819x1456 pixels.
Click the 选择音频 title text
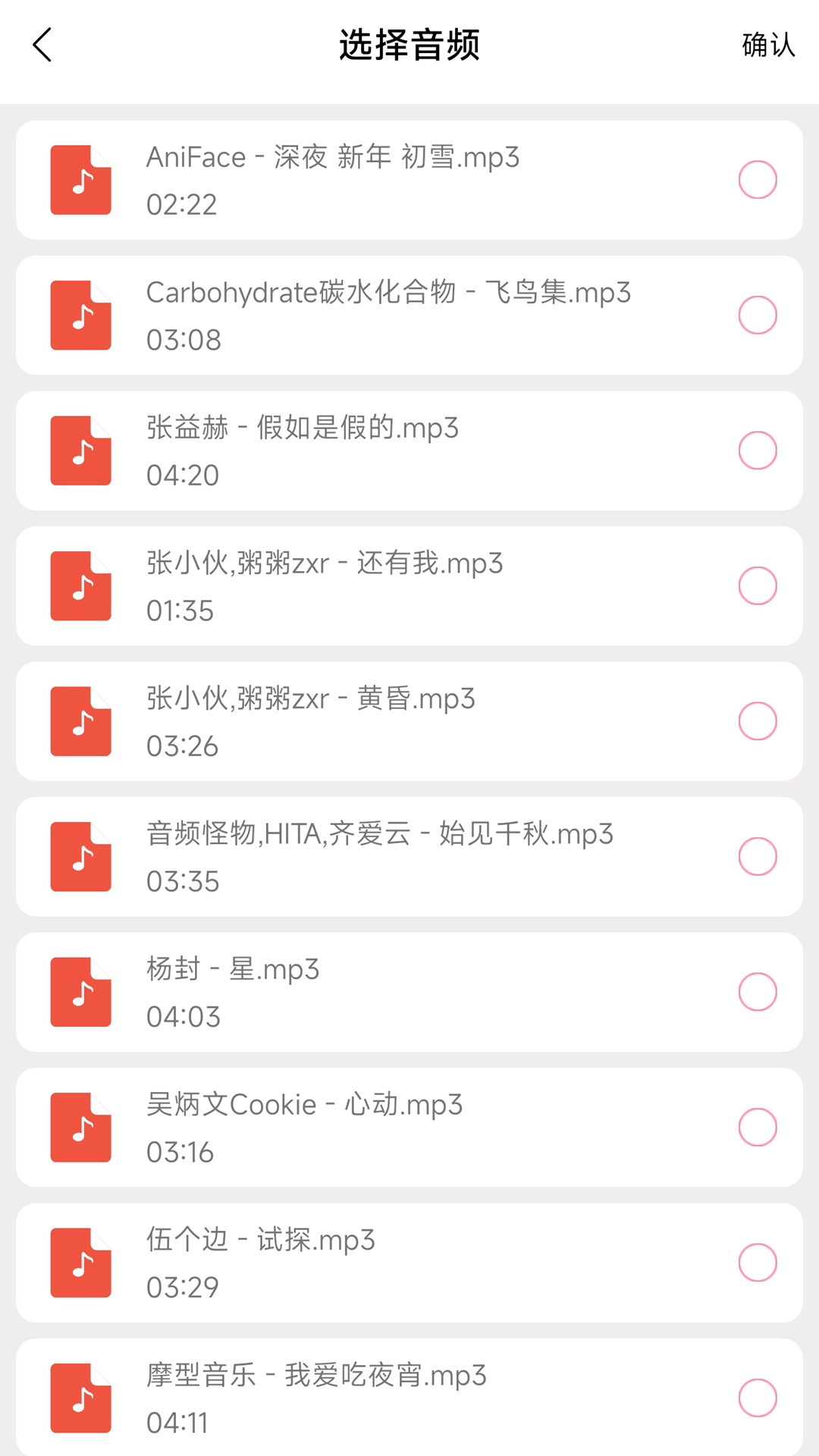pos(409,44)
